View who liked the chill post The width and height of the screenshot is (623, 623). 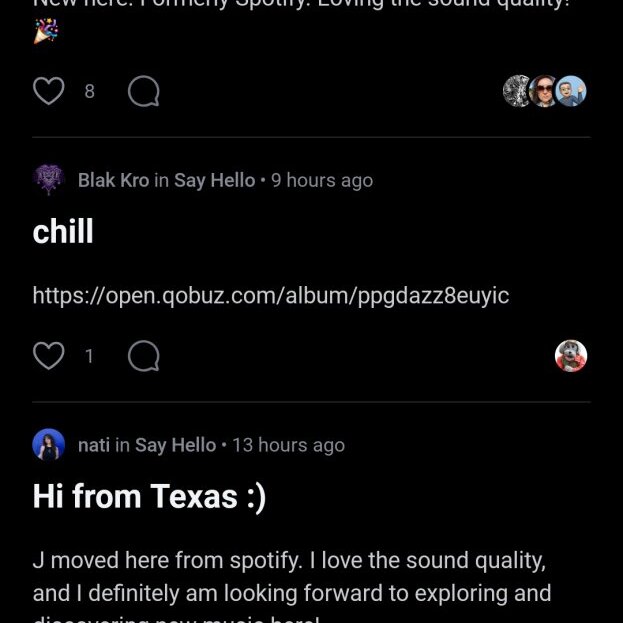coord(571,356)
